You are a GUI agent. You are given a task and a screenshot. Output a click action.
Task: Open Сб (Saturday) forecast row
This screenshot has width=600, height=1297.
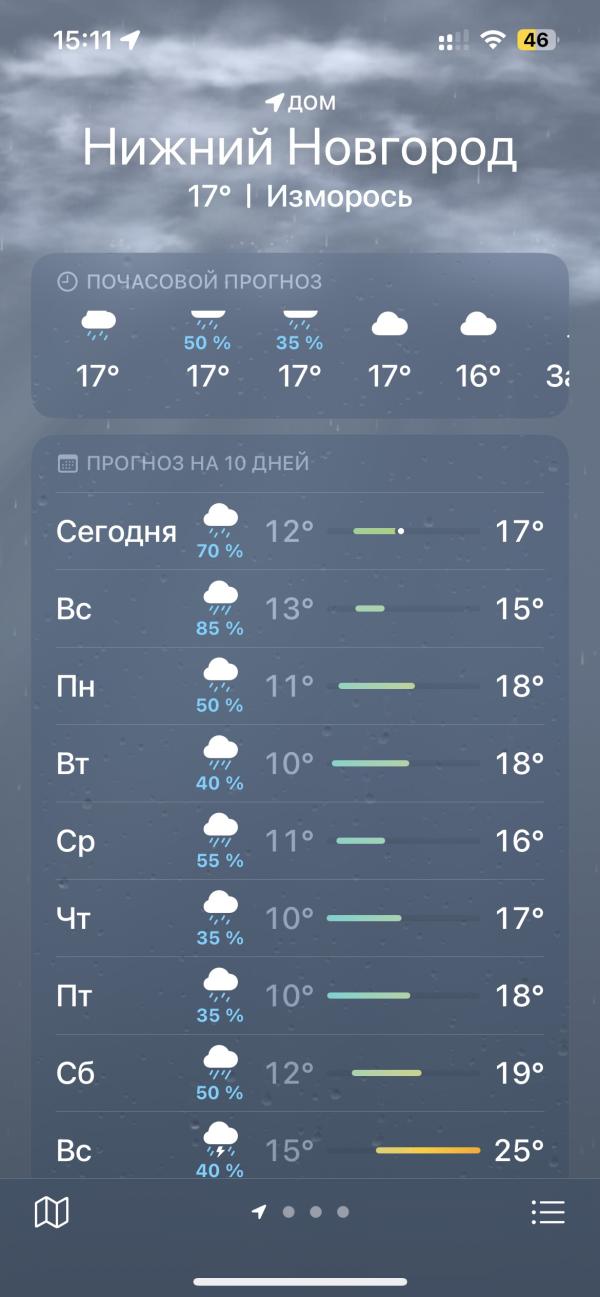click(x=300, y=1073)
